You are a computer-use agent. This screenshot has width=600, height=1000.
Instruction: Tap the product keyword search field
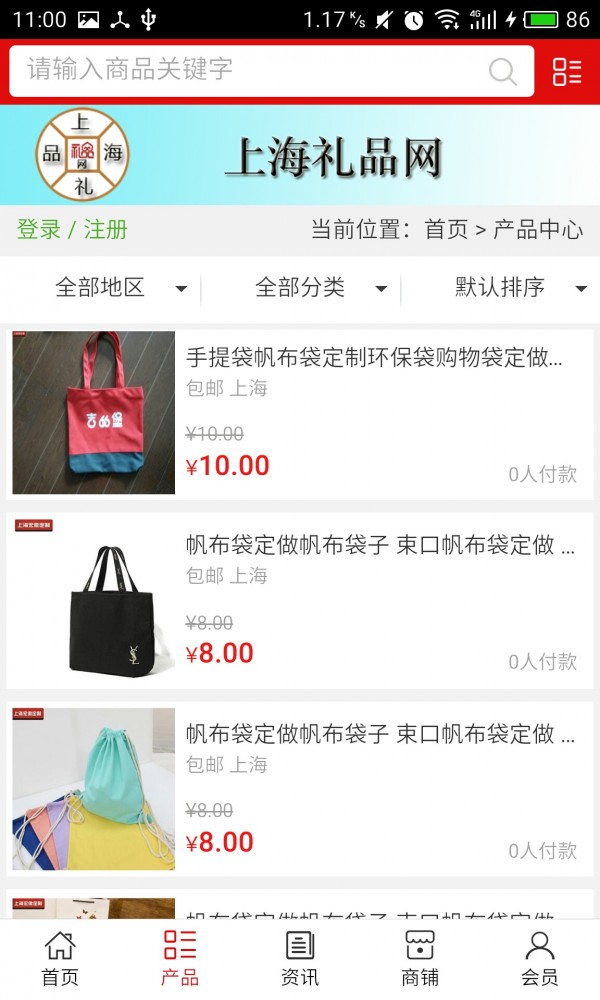[250, 70]
